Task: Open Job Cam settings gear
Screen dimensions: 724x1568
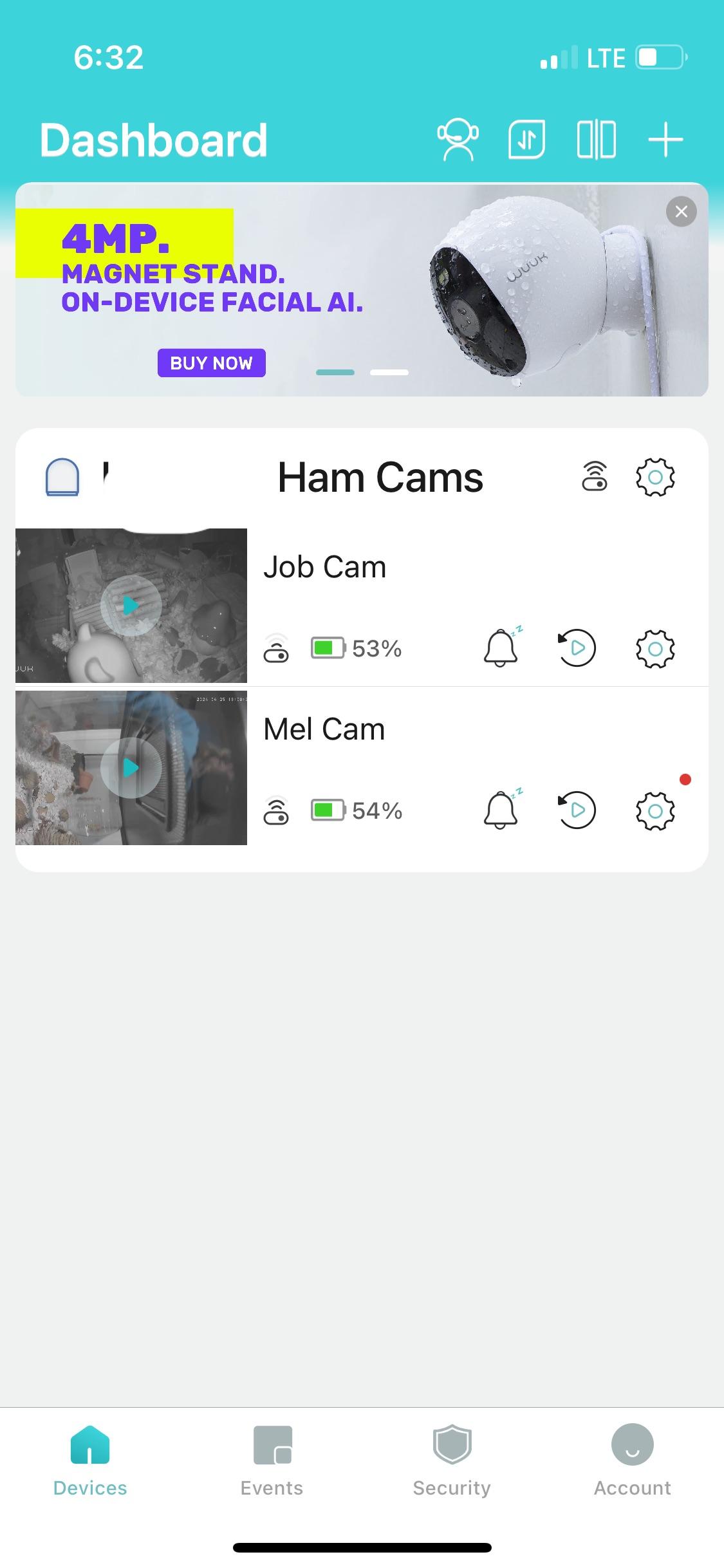Action: pyautogui.click(x=654, y=649)
